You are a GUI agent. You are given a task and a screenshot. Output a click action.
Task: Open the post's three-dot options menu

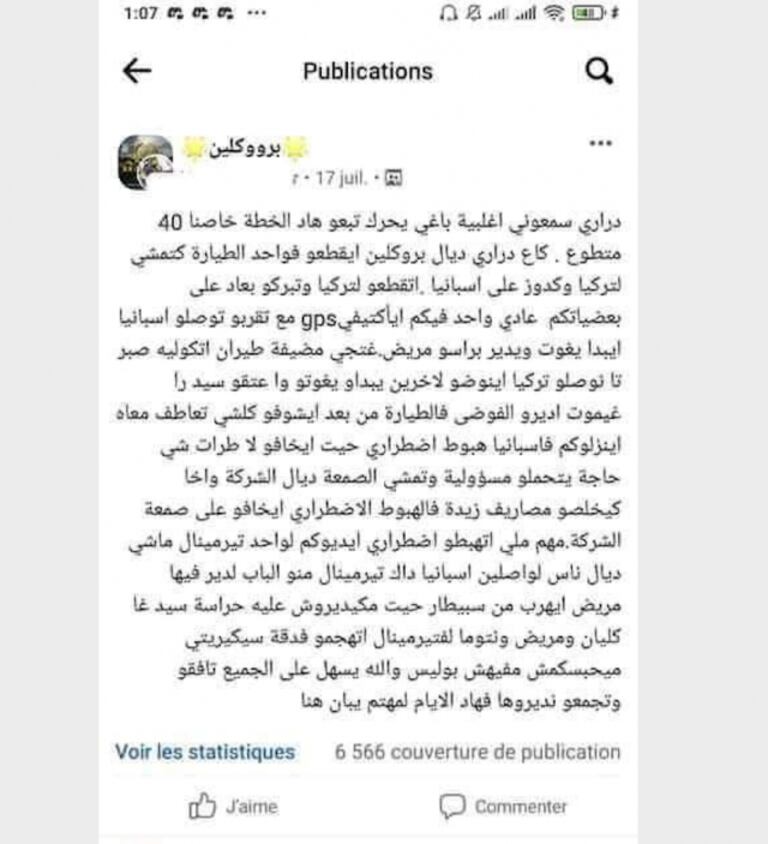(600, 144)
